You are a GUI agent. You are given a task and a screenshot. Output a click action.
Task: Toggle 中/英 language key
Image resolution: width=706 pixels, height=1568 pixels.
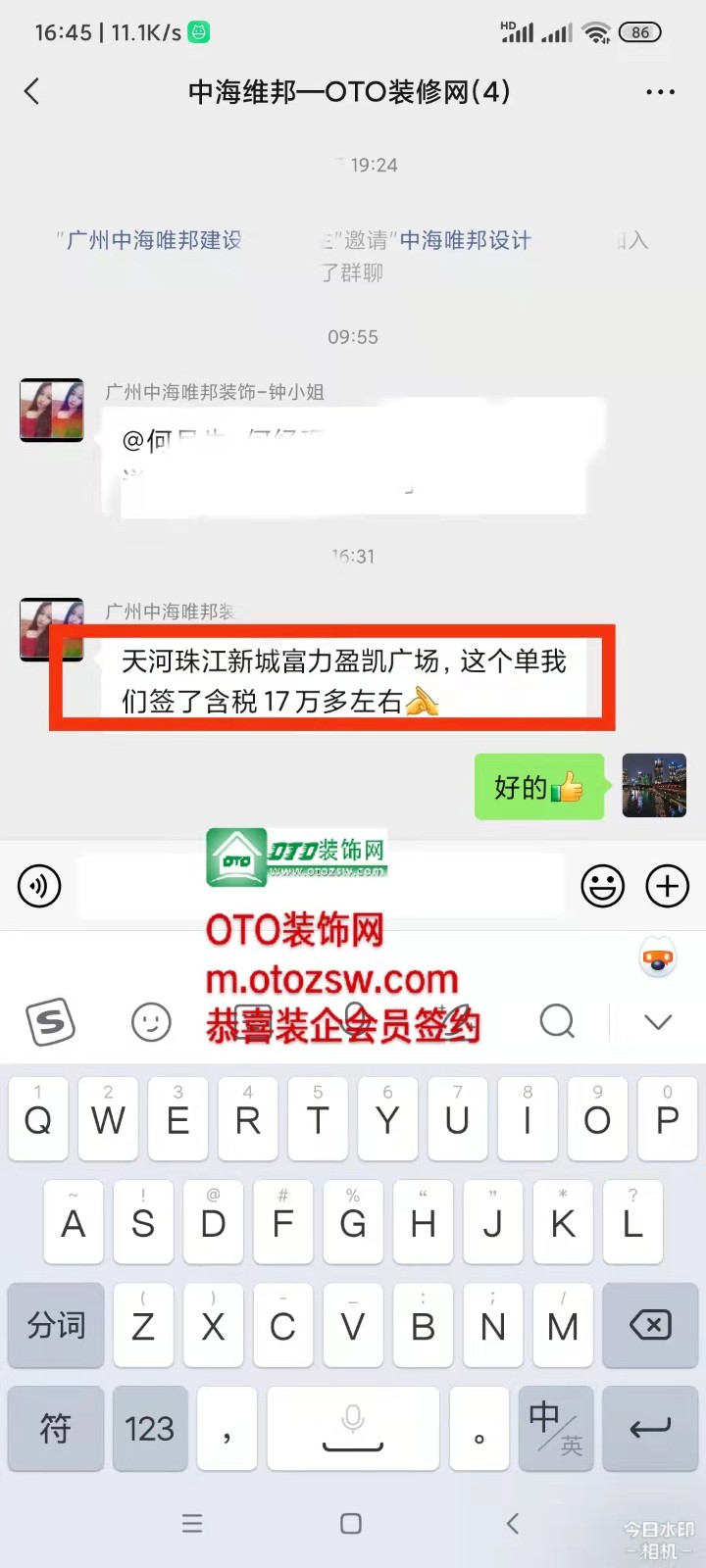pos(555,1429)
